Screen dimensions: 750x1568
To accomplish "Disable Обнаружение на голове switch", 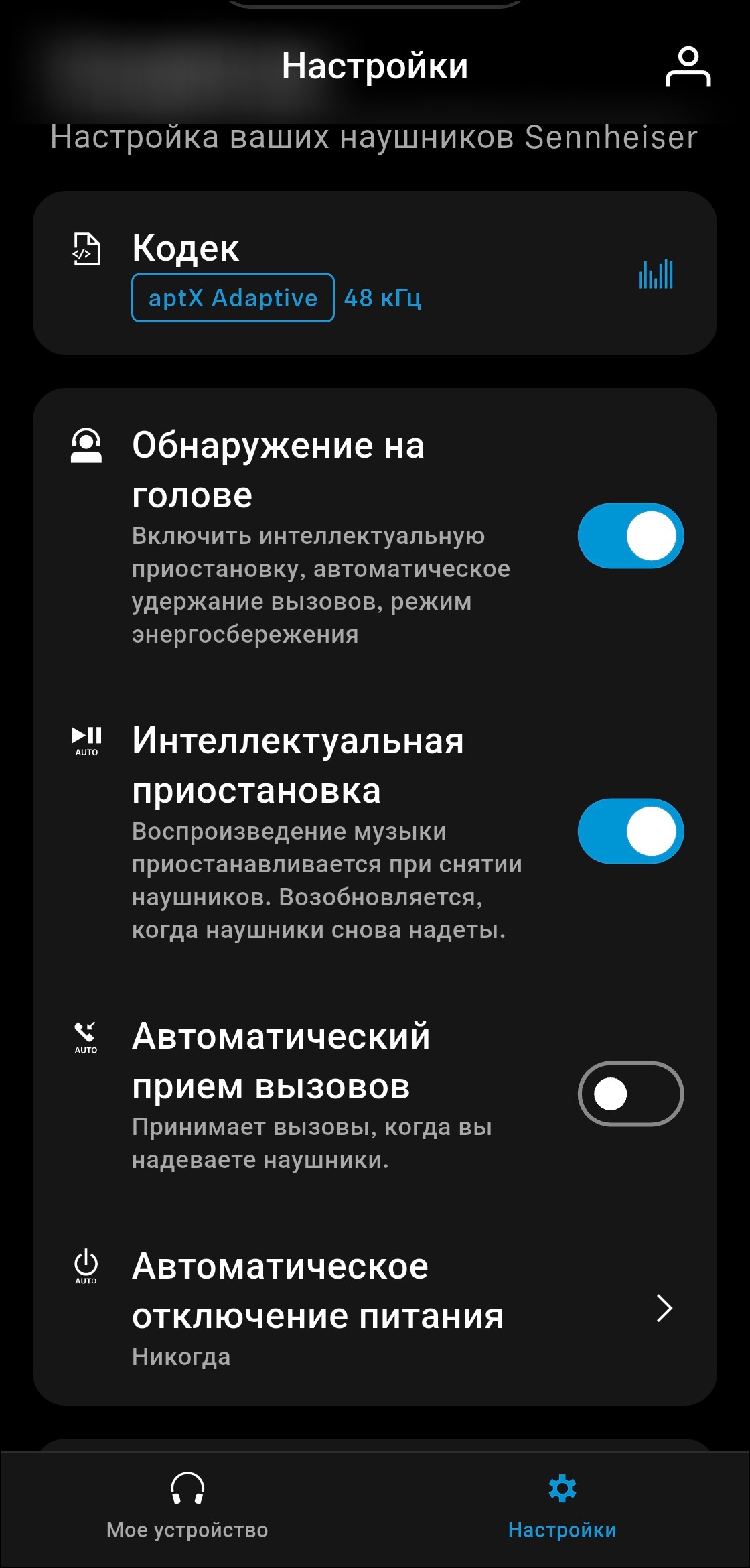I will pyautogui.click(x=630, y=536).
